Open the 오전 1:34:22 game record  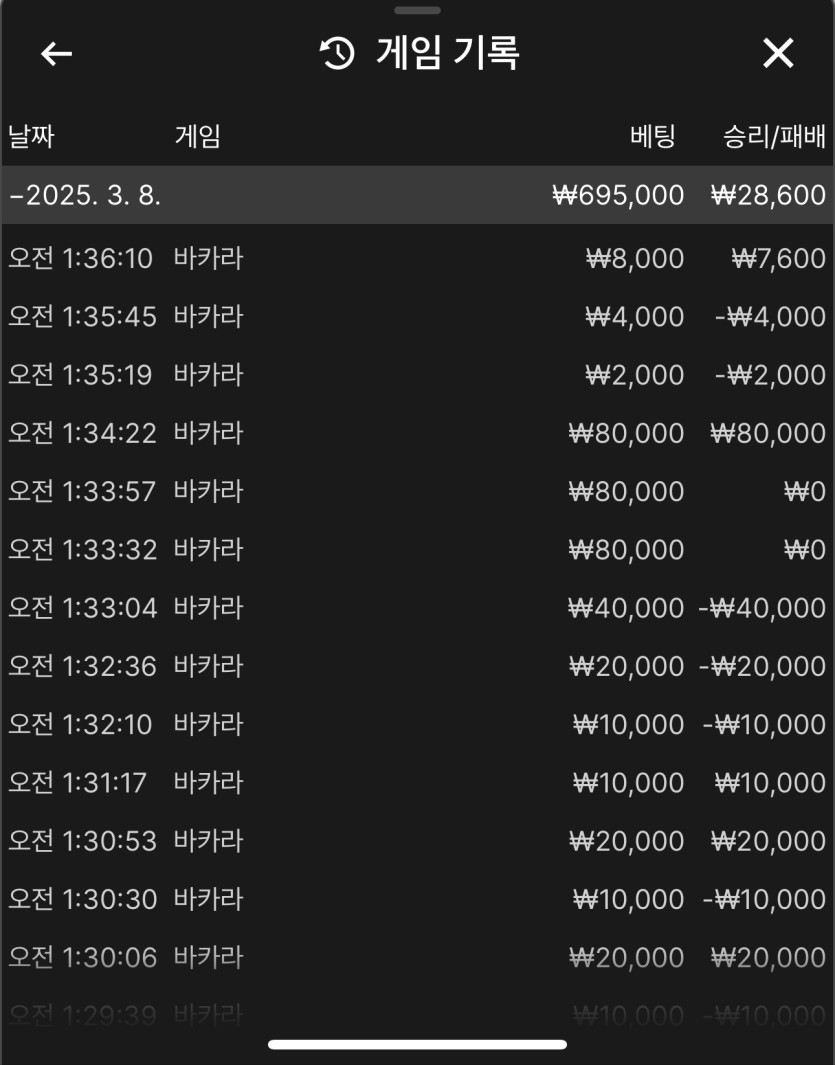pos(417,433)
